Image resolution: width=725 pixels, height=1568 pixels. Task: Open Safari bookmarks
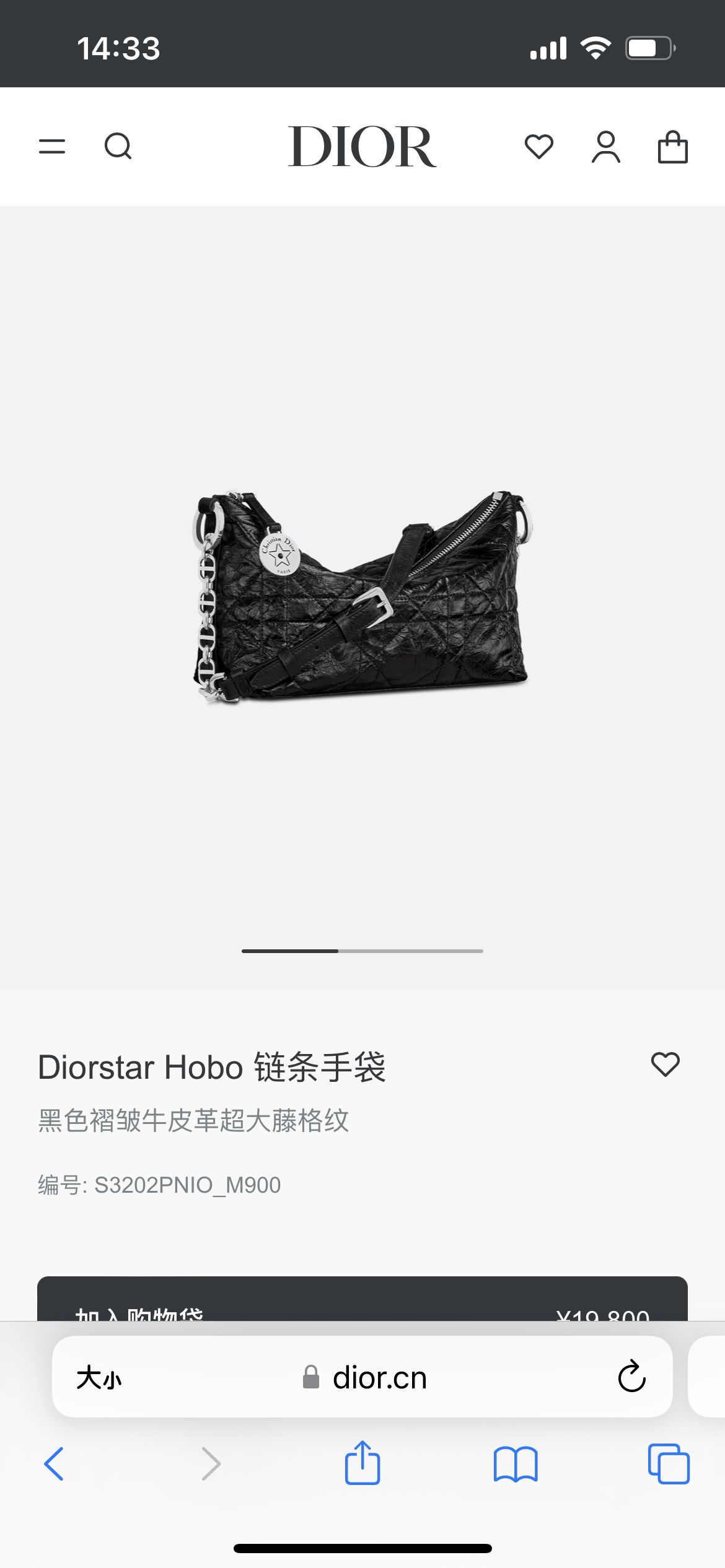(516, 1464)
